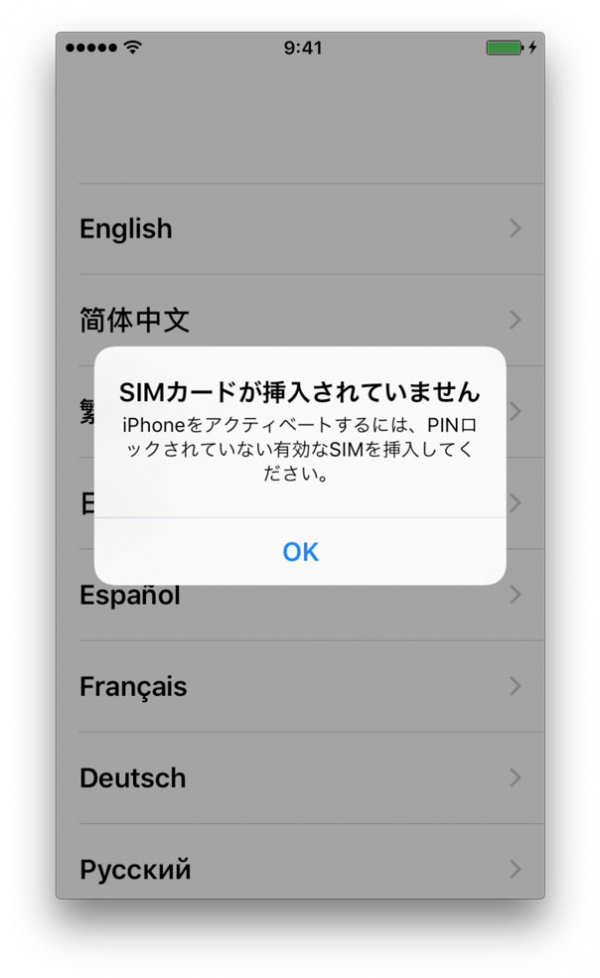Choose Deutsch language row
Image resolution: width=600 pixels, height=978 pixels.
(x=300, y=778)
